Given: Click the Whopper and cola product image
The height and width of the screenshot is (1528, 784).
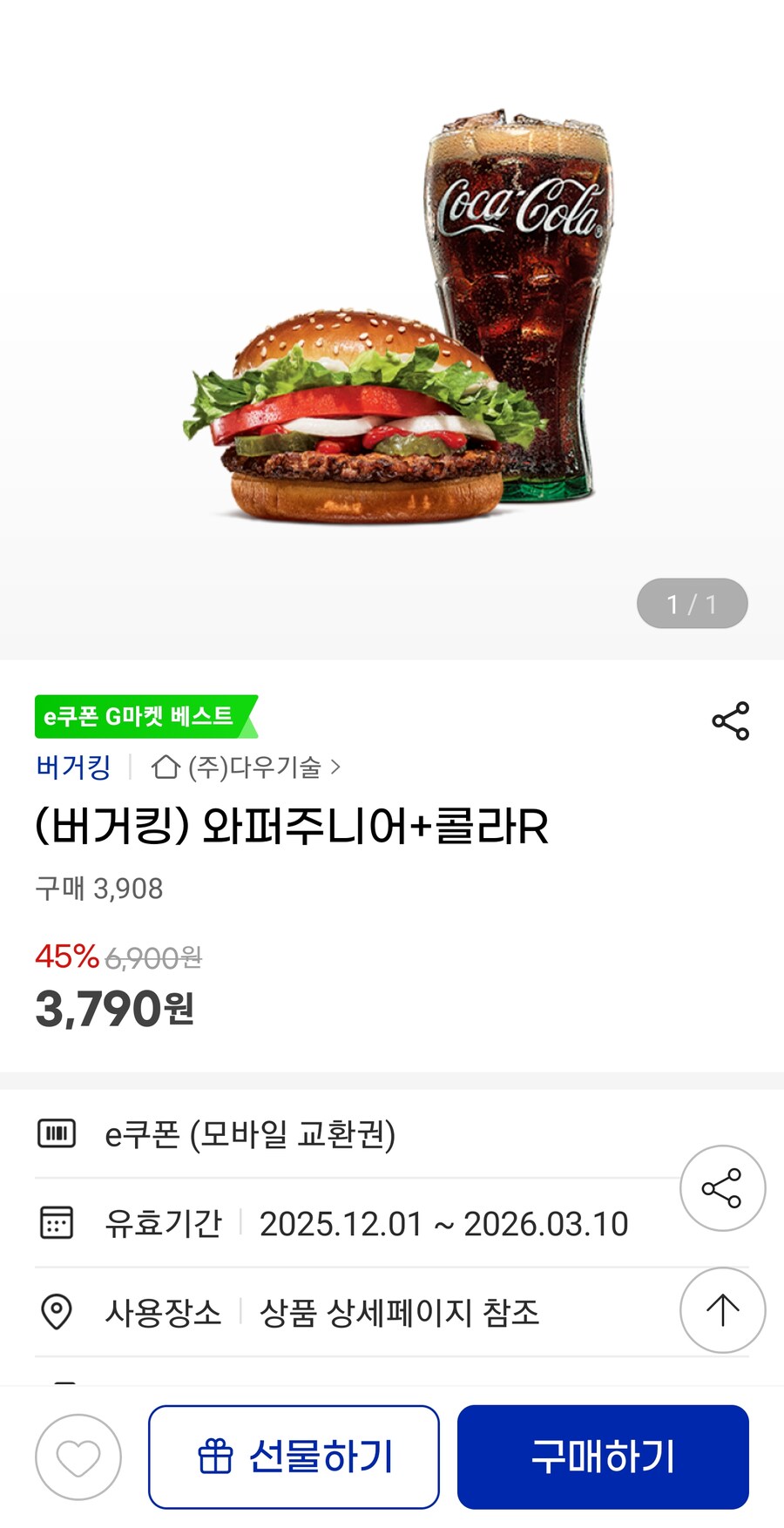Looking at the screenshot, I should pos(392,348).
